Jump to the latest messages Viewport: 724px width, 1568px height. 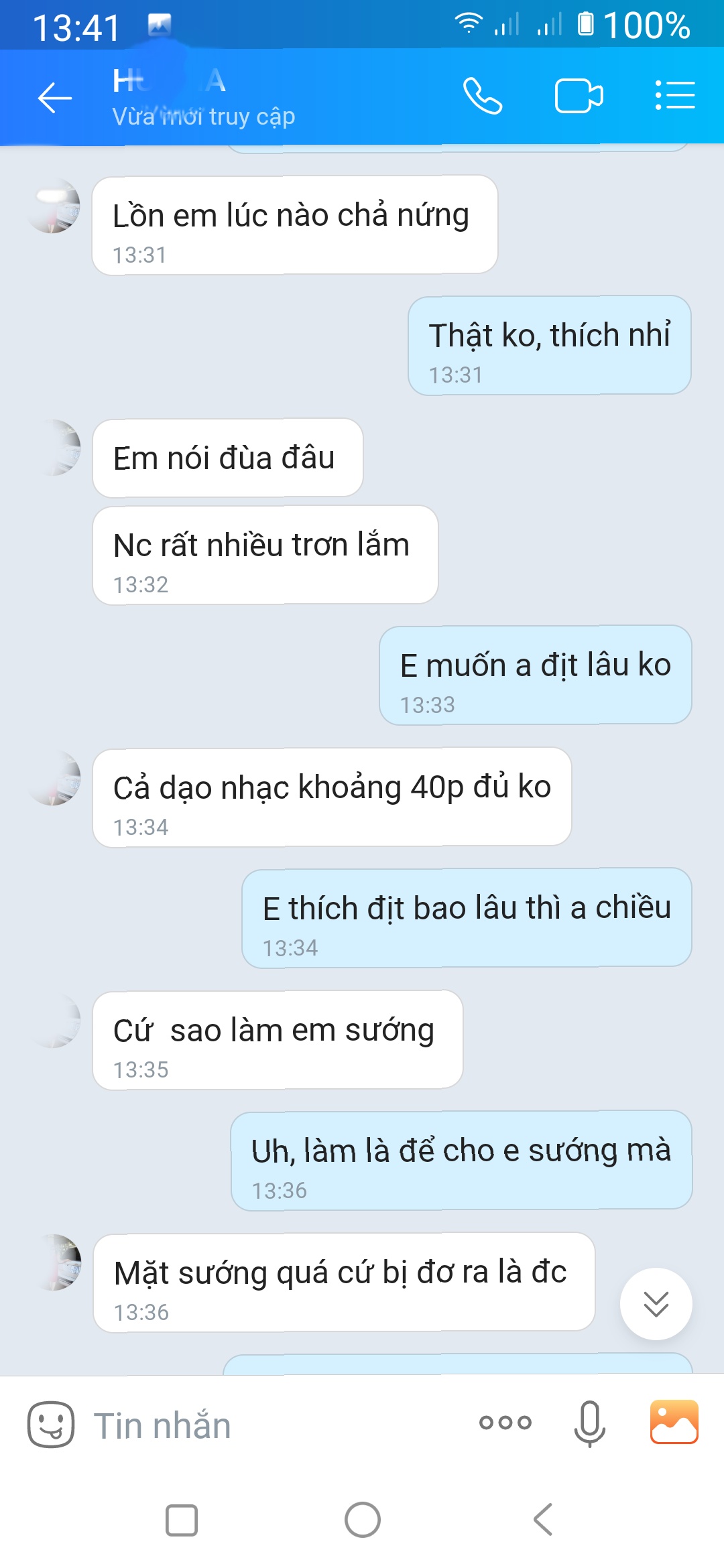[x=656, y=1304]
